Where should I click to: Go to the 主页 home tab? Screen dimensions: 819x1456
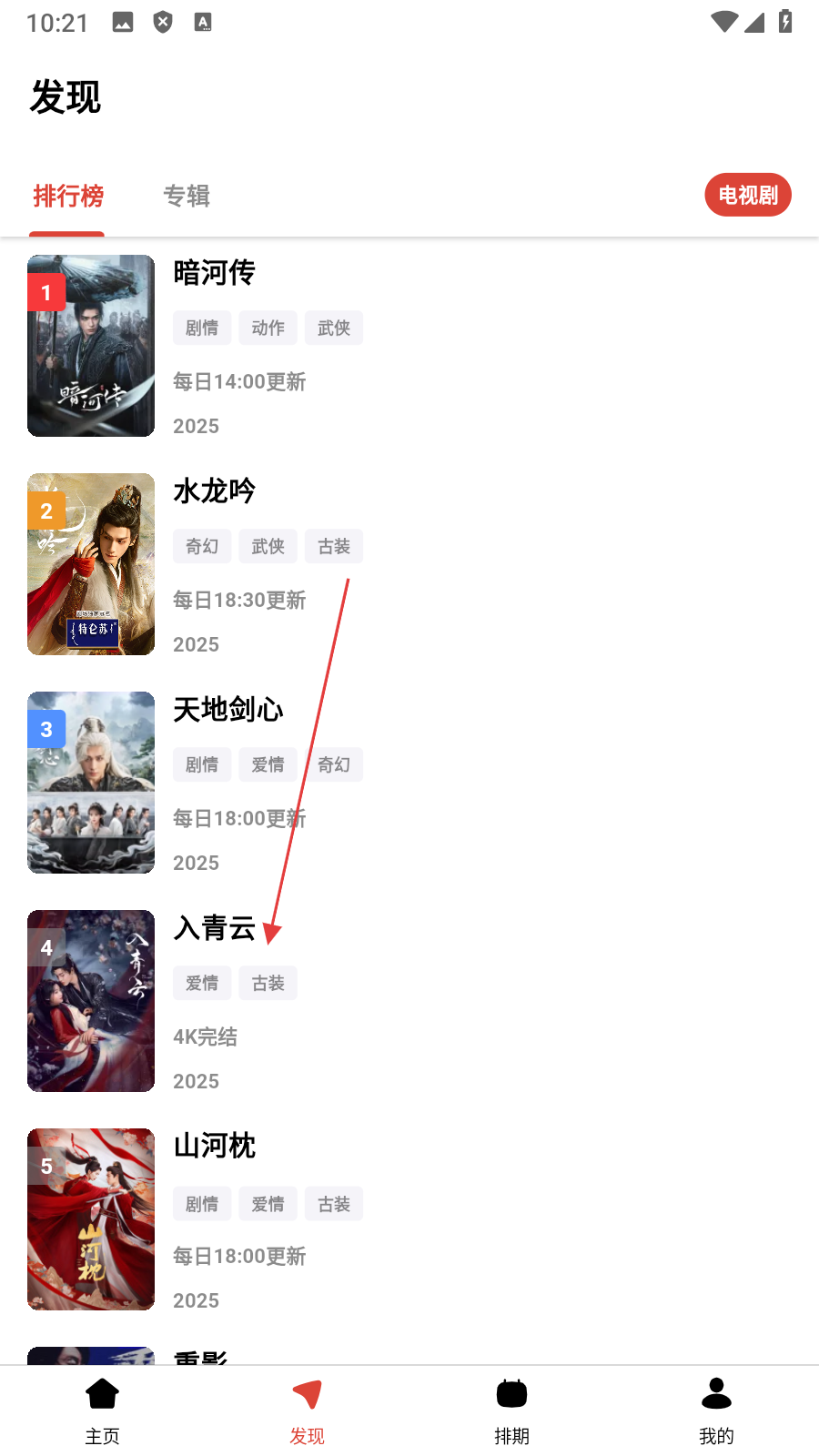[x=102, y=1409]
